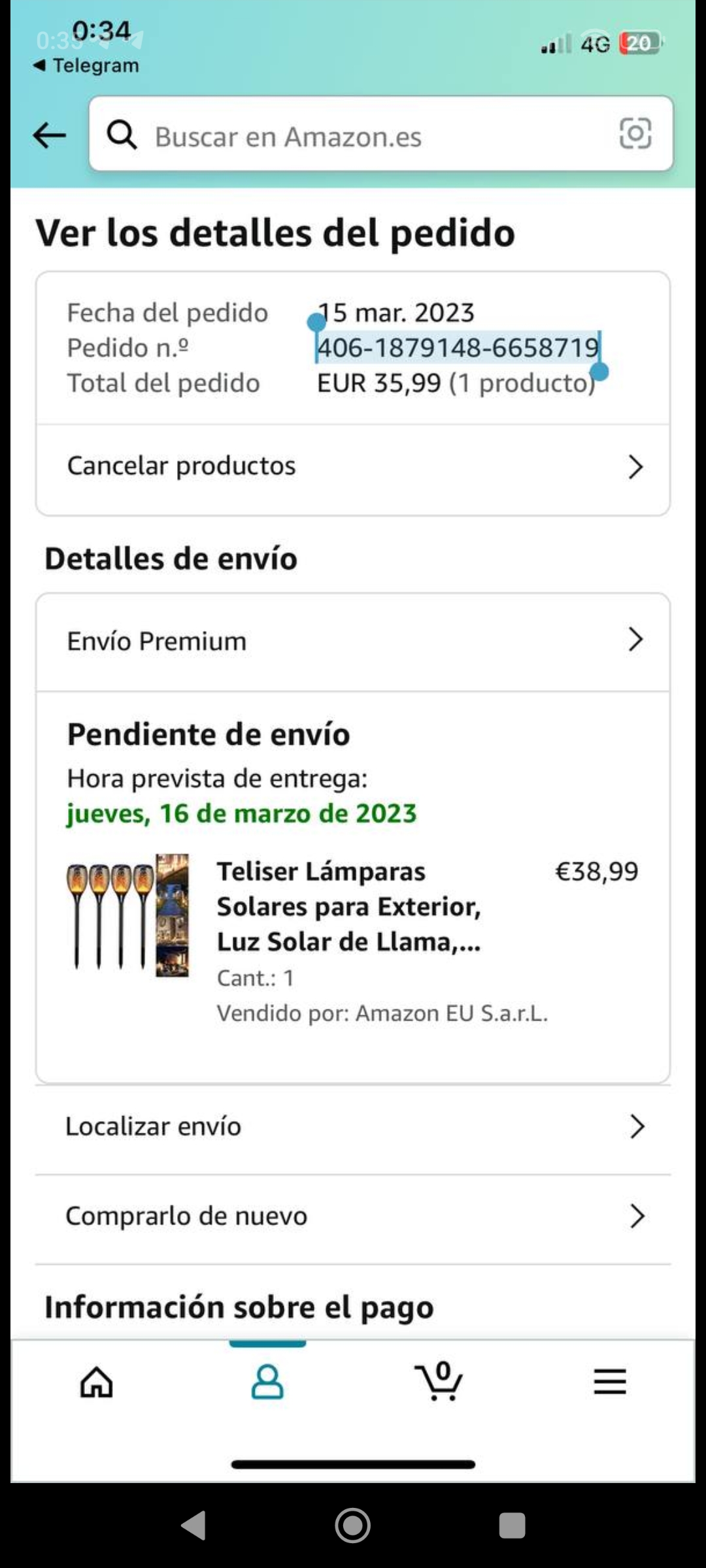Open the camera scan search icon
Image resolution: width=706 pixels, height=1568 pixels.
point(635,134)
